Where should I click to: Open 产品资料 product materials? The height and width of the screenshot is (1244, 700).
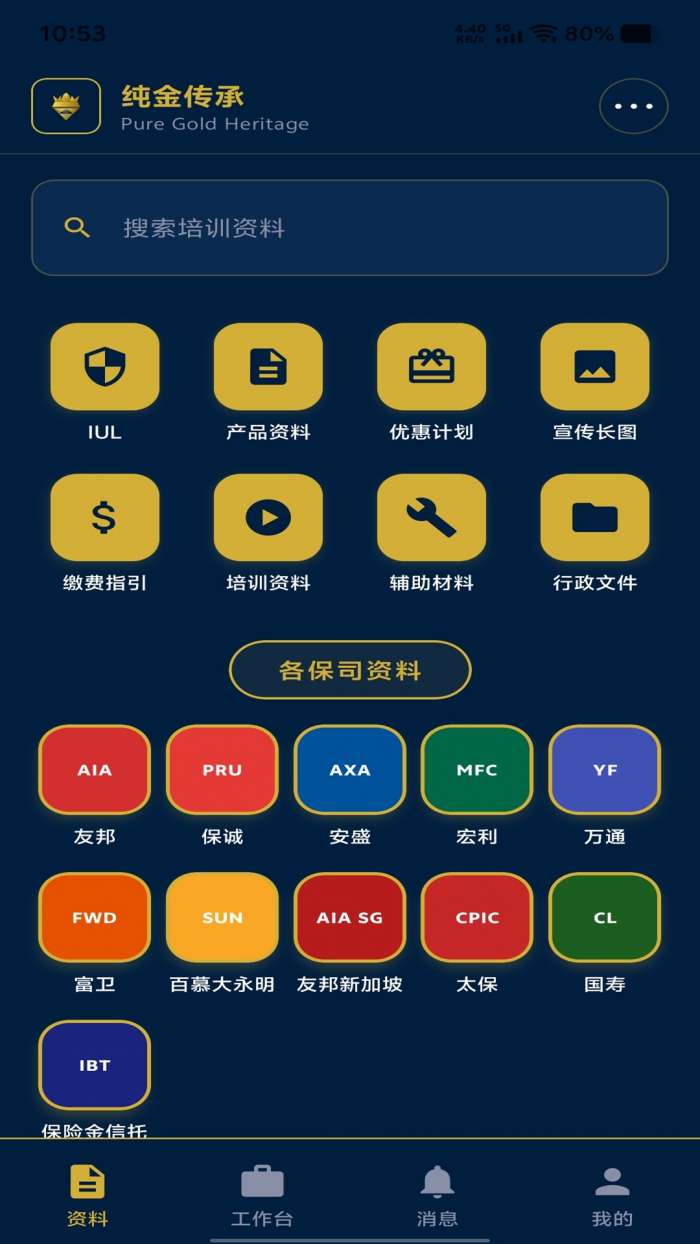pos(268,367)
